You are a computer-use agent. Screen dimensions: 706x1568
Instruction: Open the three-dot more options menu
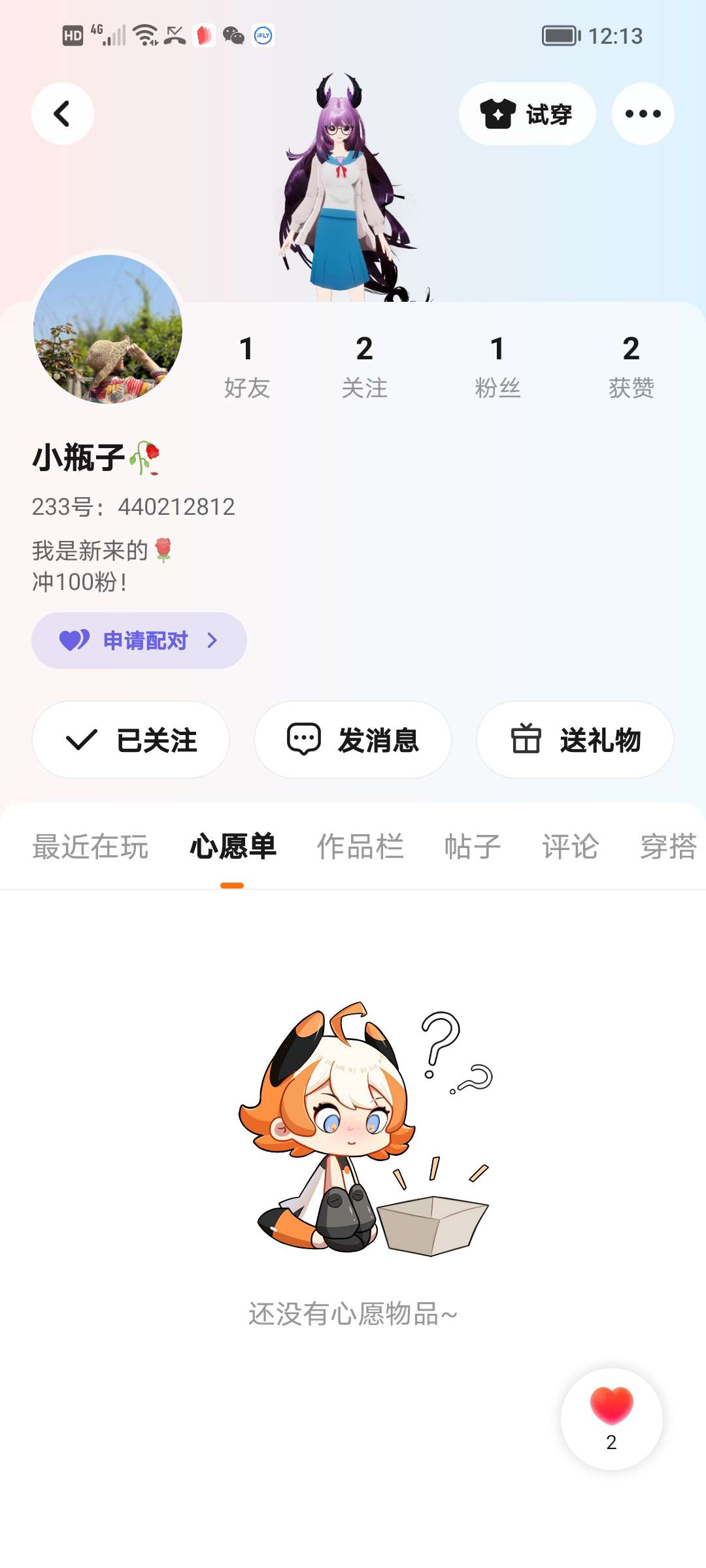643,114
